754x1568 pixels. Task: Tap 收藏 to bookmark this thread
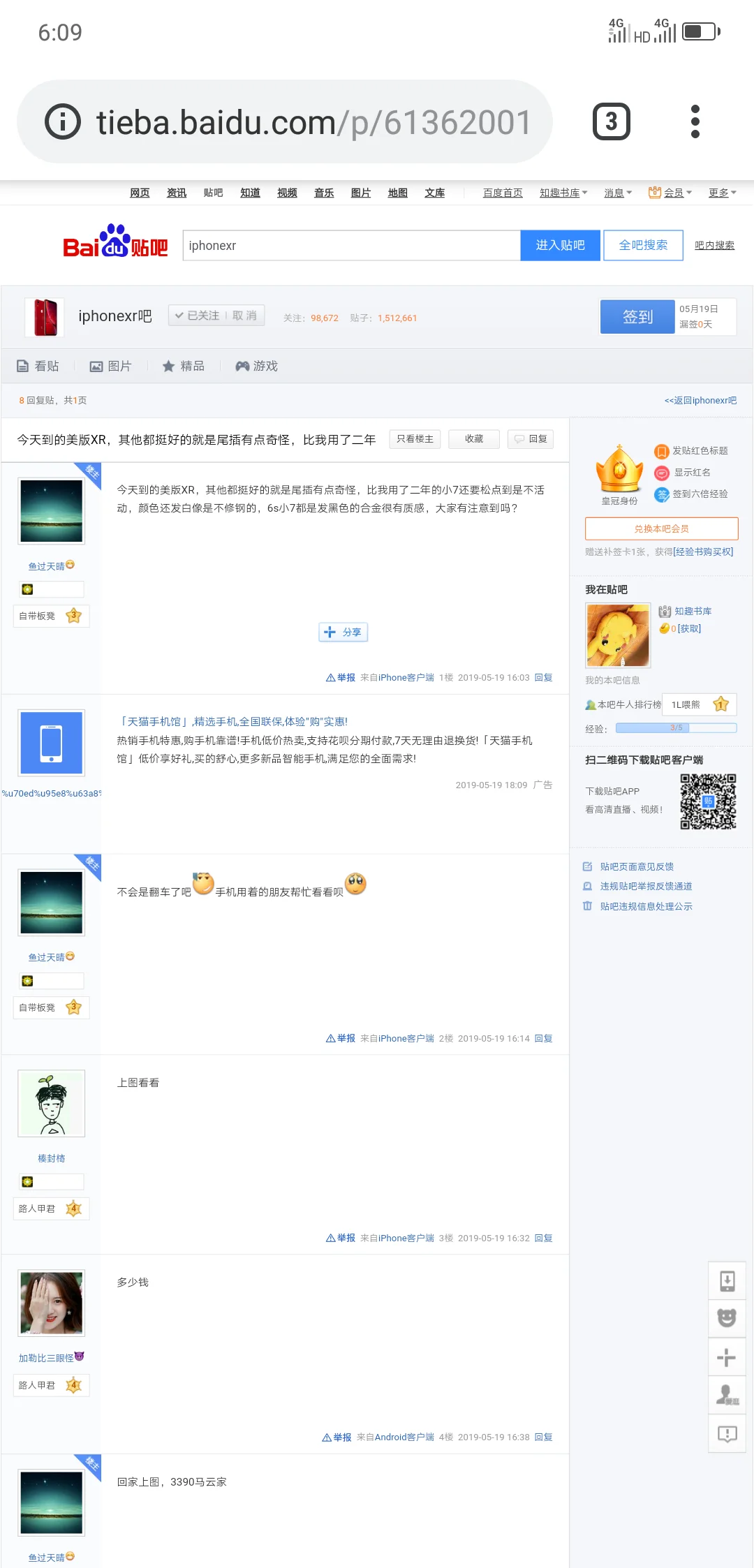click(474, 439)
